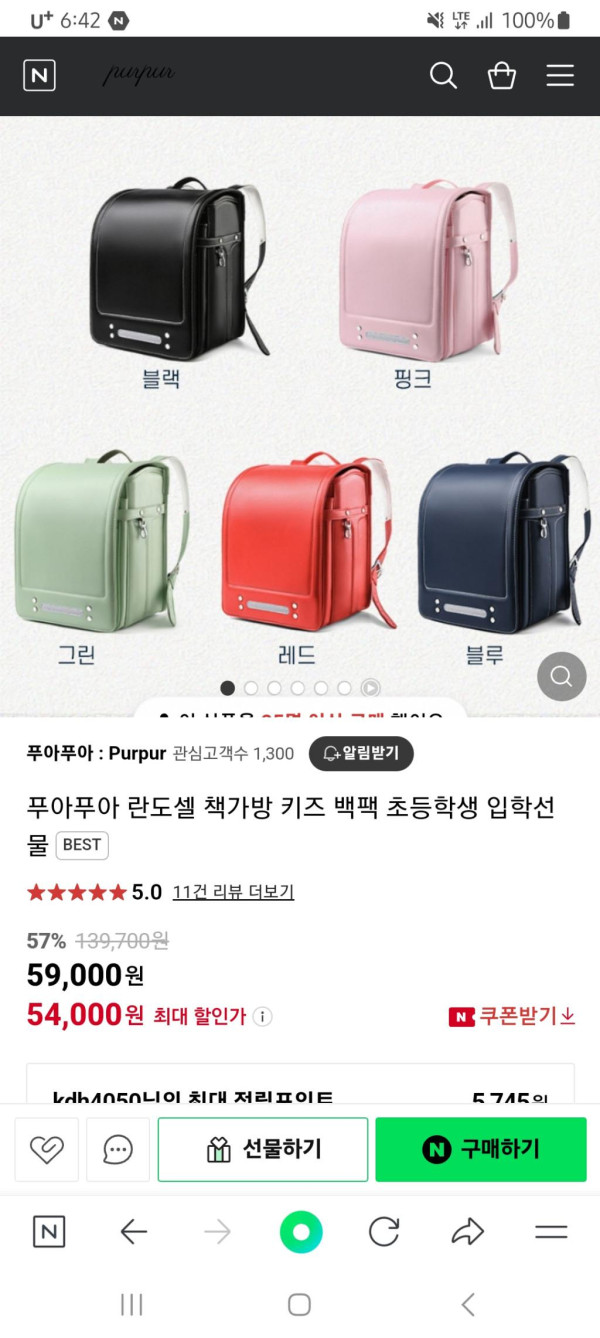Screen dimensions: 600x1338
Task: Open the browser toolbar menu
Action: click(x=551, y=1232)
